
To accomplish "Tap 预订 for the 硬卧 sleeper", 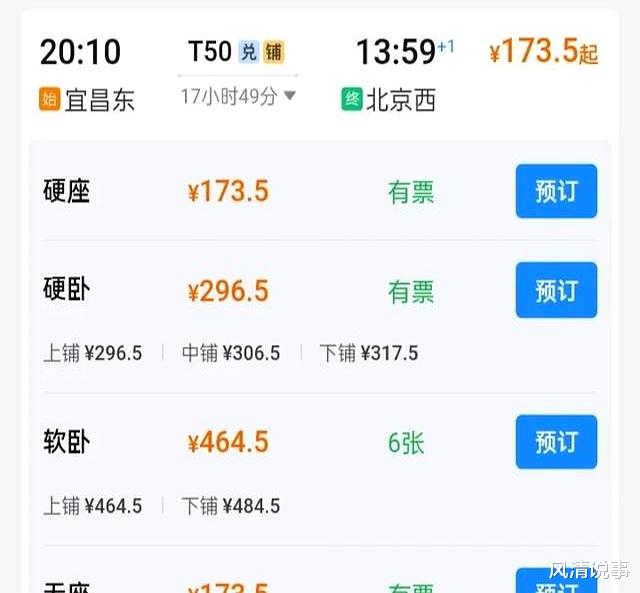I will click(x=556, y=290).
